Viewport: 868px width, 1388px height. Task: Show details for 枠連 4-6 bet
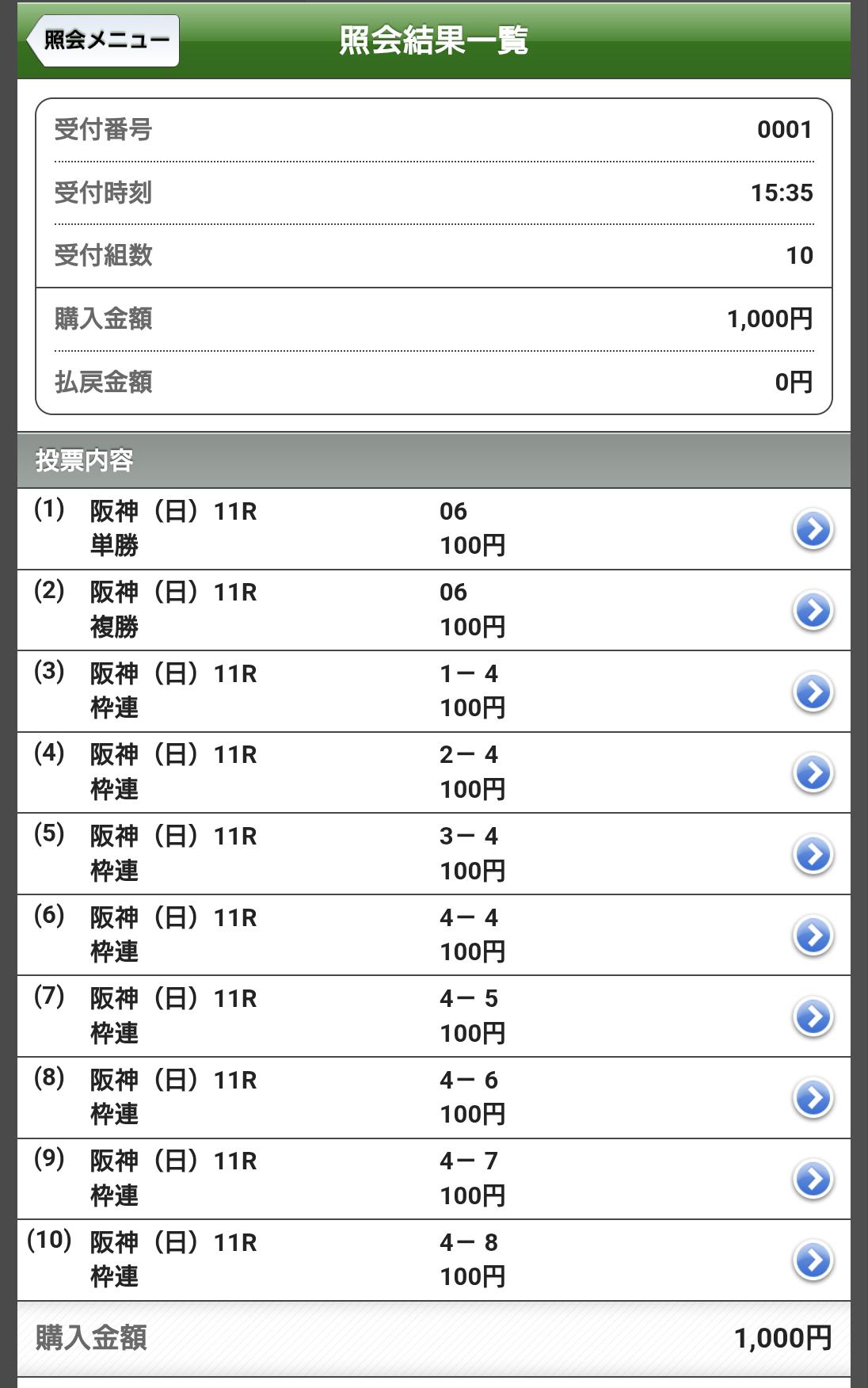(x=813, y=1098)
